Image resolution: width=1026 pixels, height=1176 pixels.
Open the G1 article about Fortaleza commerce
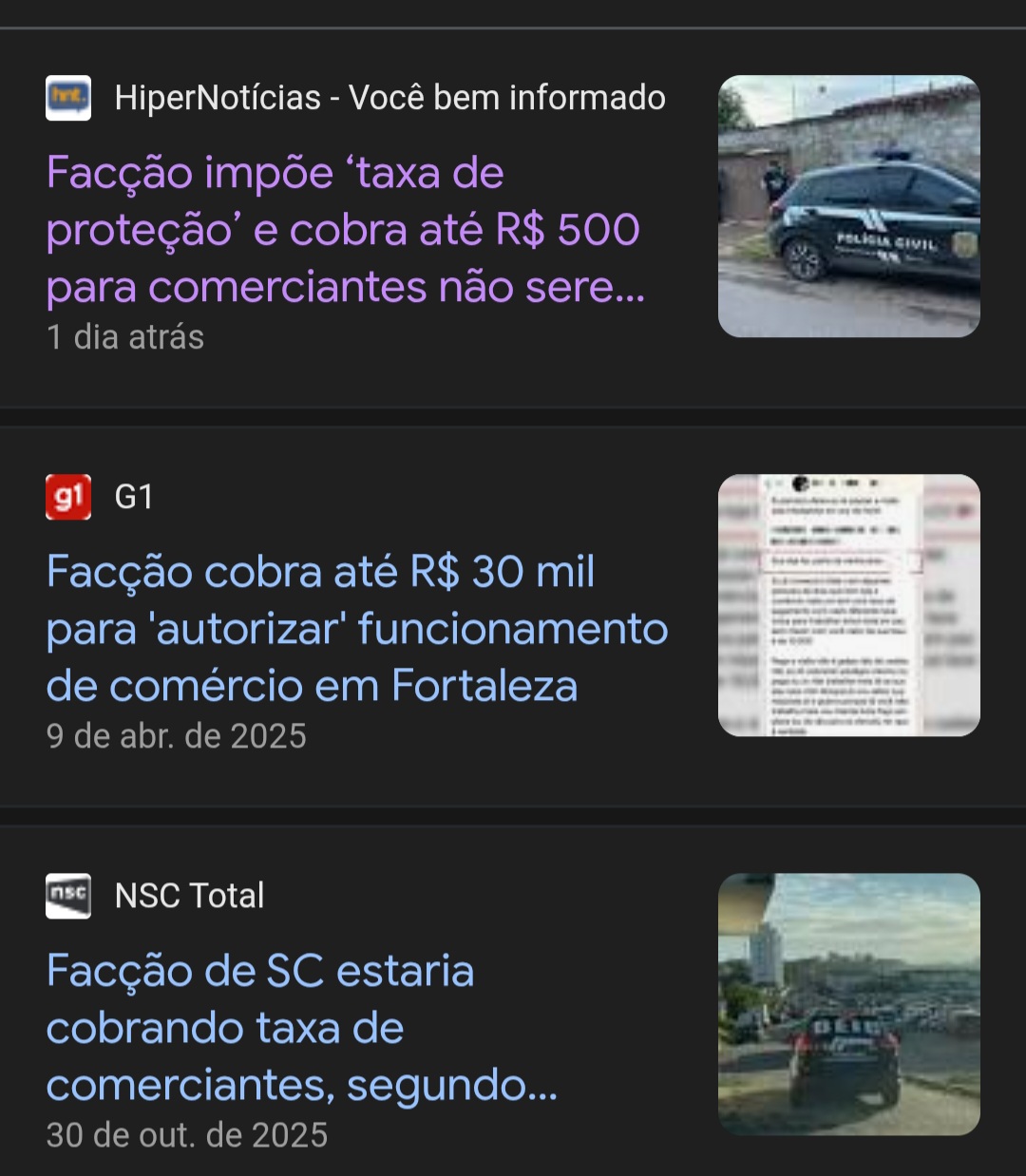[x=357, y=629]
